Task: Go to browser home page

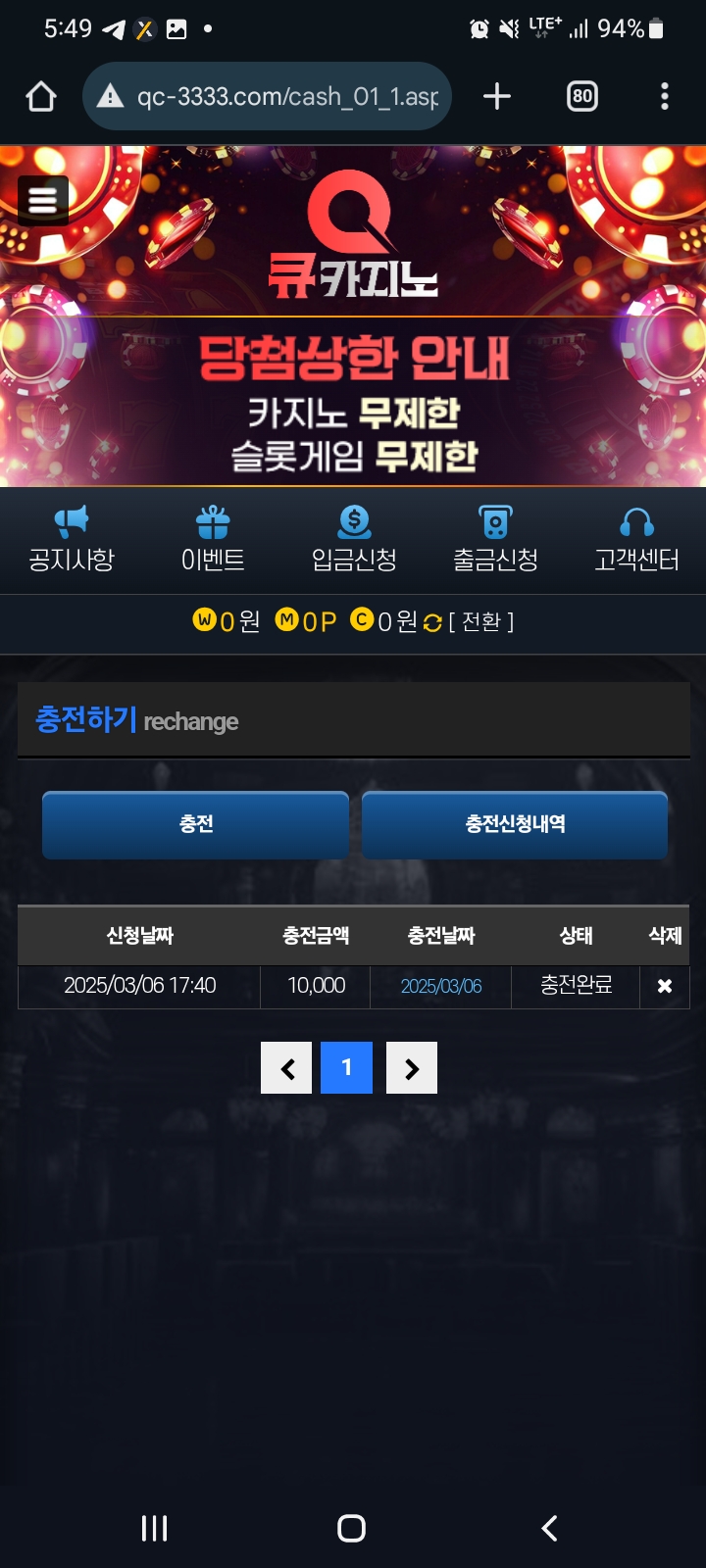Action: tap(41, 96)
